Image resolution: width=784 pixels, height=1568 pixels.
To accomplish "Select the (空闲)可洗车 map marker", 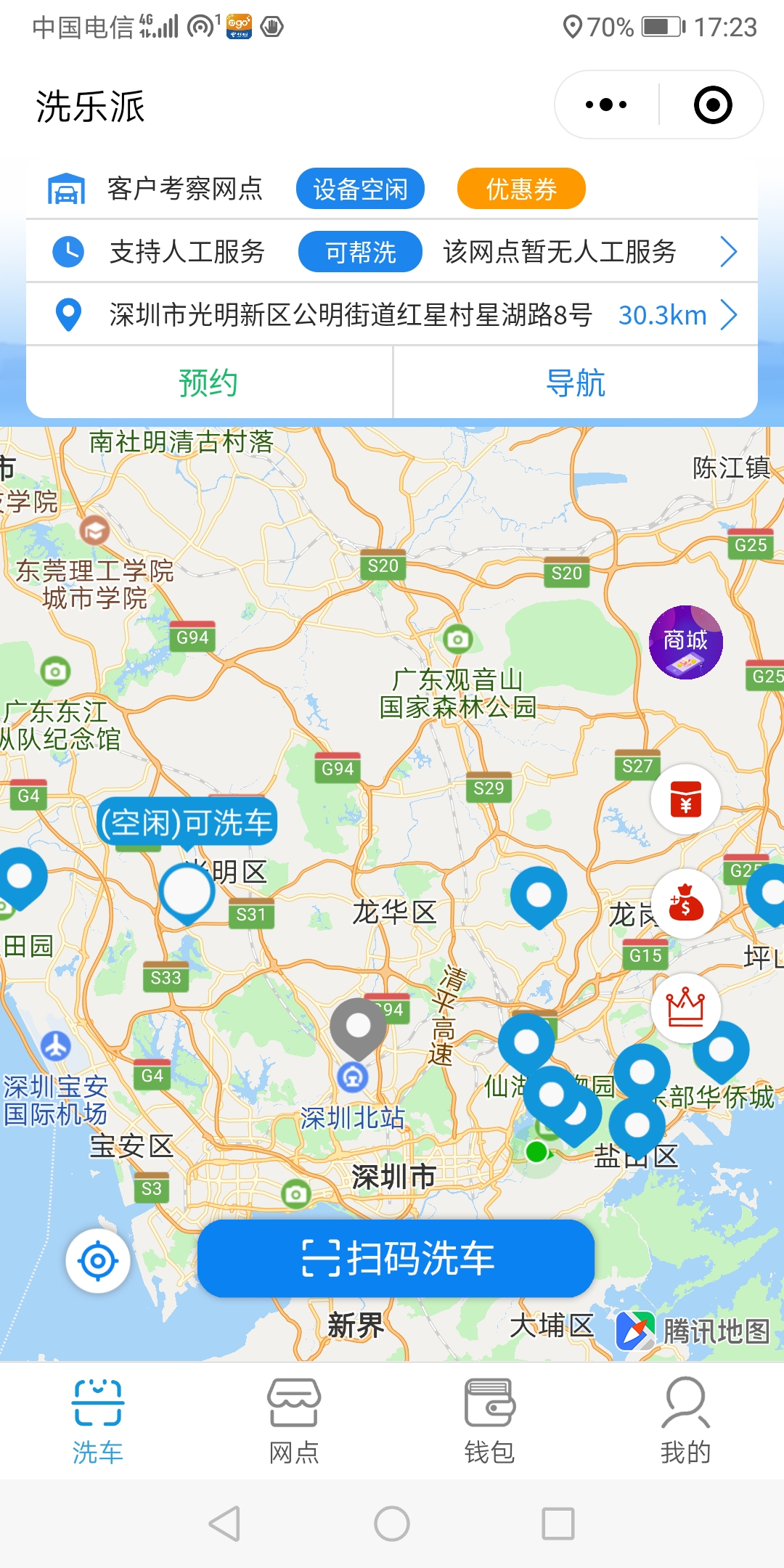I will click(187, 891).
